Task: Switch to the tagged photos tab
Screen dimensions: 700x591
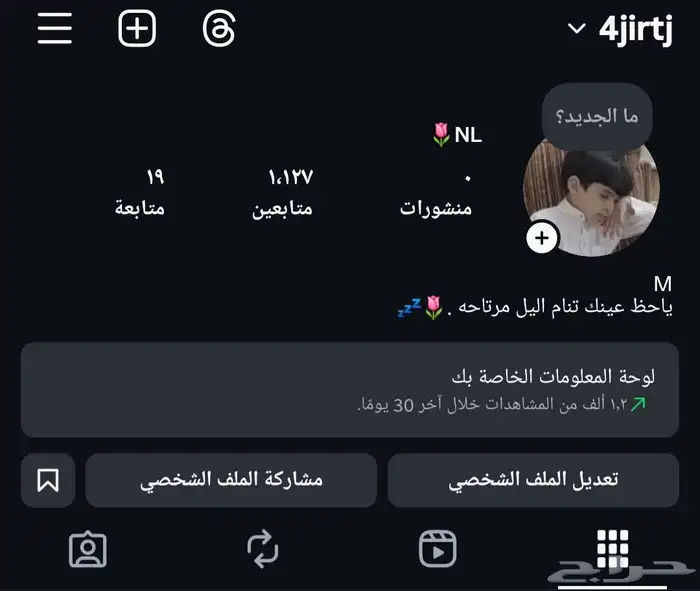Action: 88,548
